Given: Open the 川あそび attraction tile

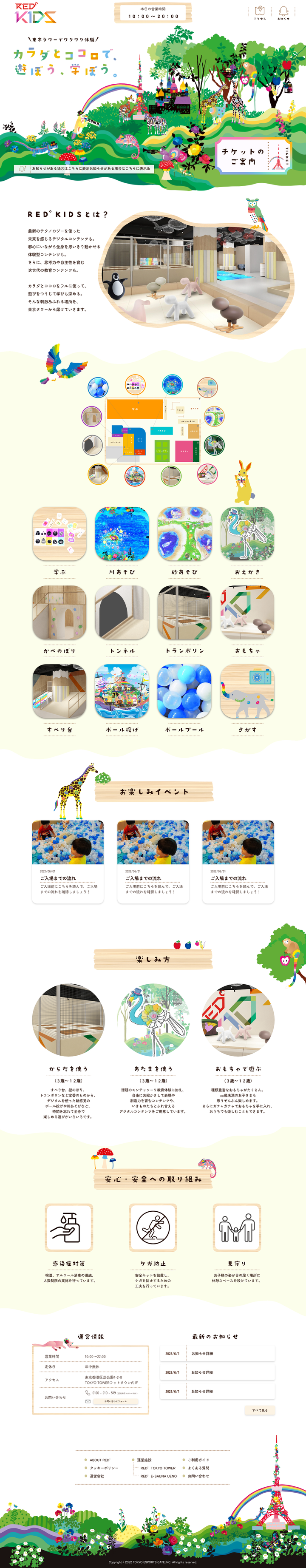Looking at the screenshot, I should coord(122,534).
